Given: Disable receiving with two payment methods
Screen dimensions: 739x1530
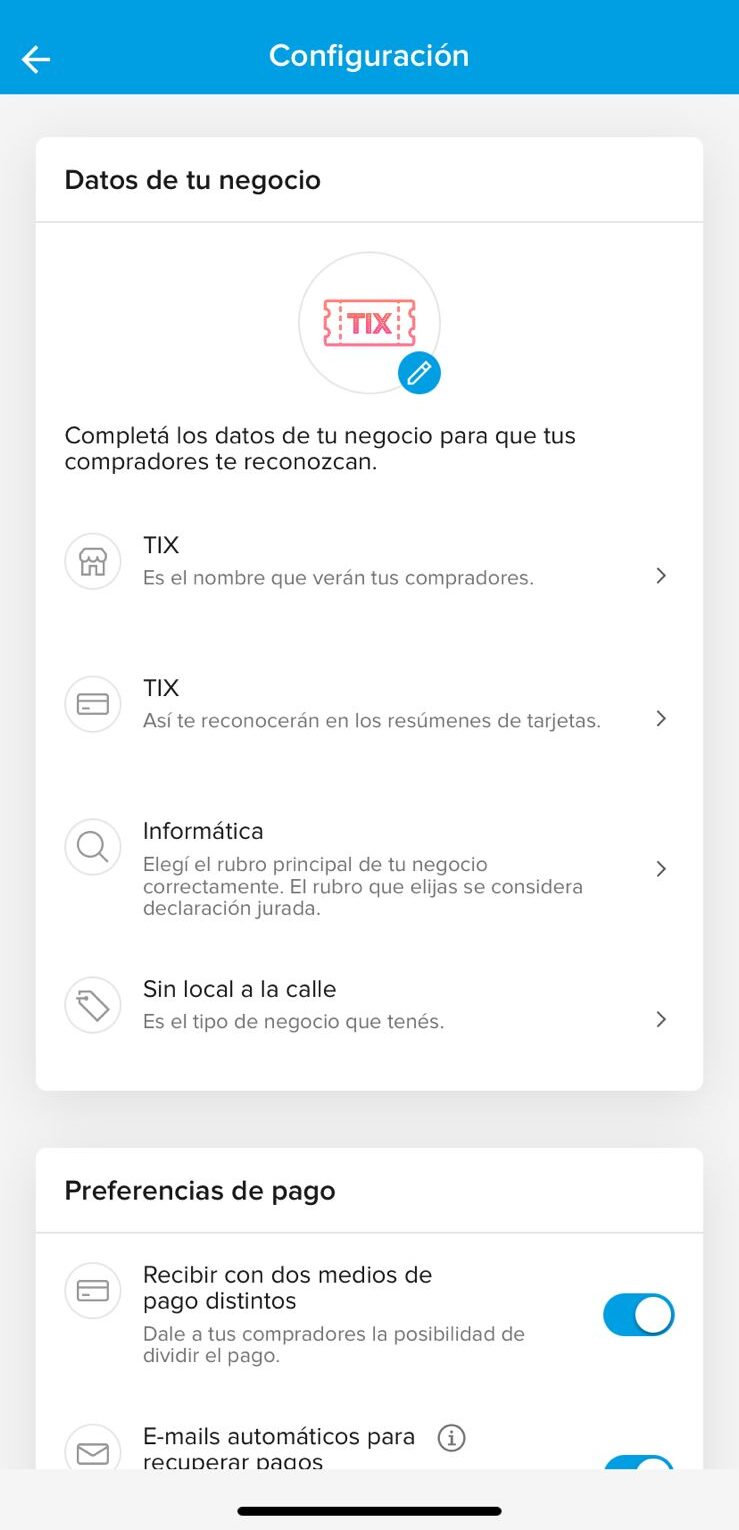Looking at the screenshot, I should (x=638, y=1315).
